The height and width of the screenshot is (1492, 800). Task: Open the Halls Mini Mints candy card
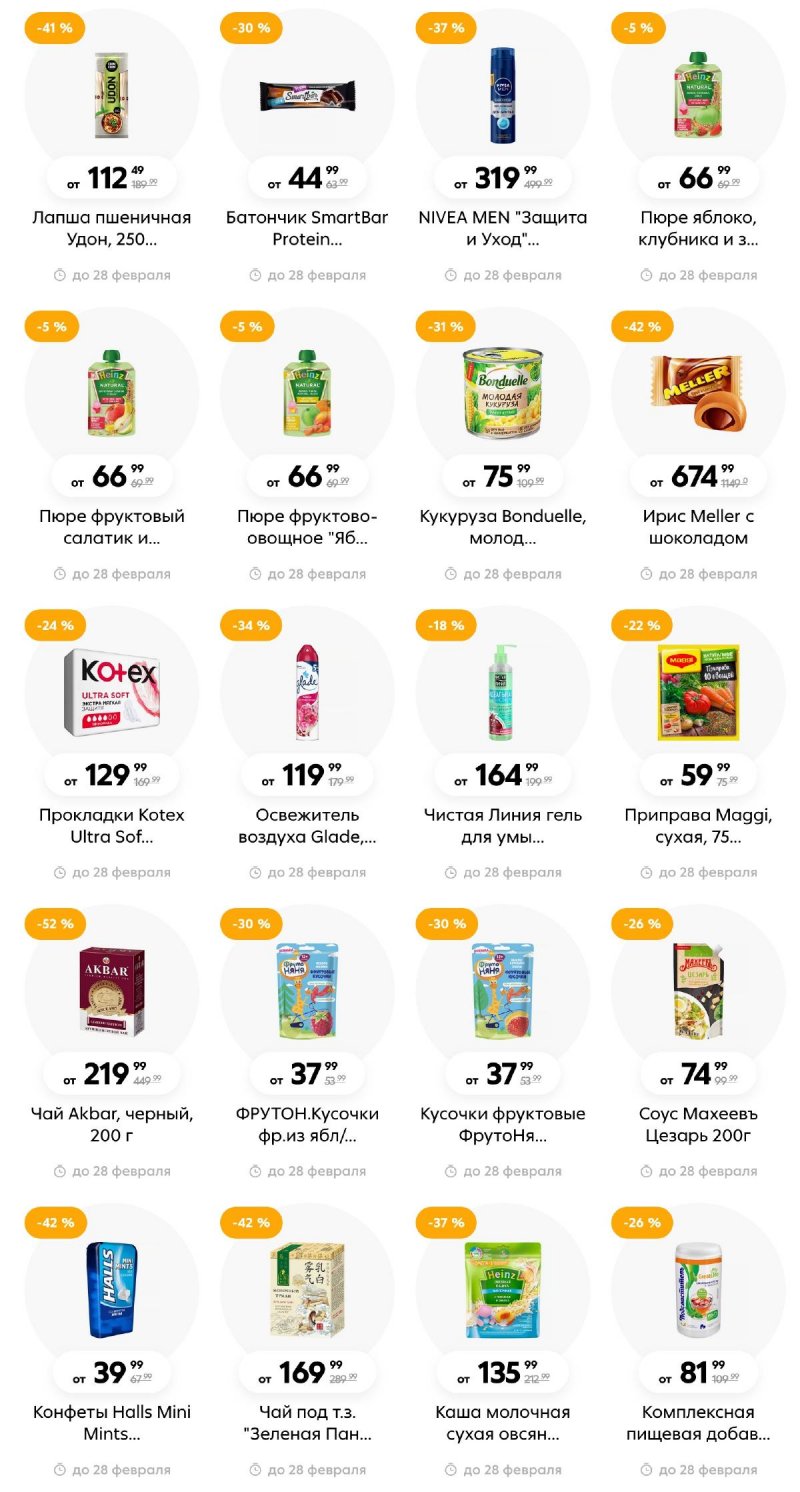(x=111, y=1290)
